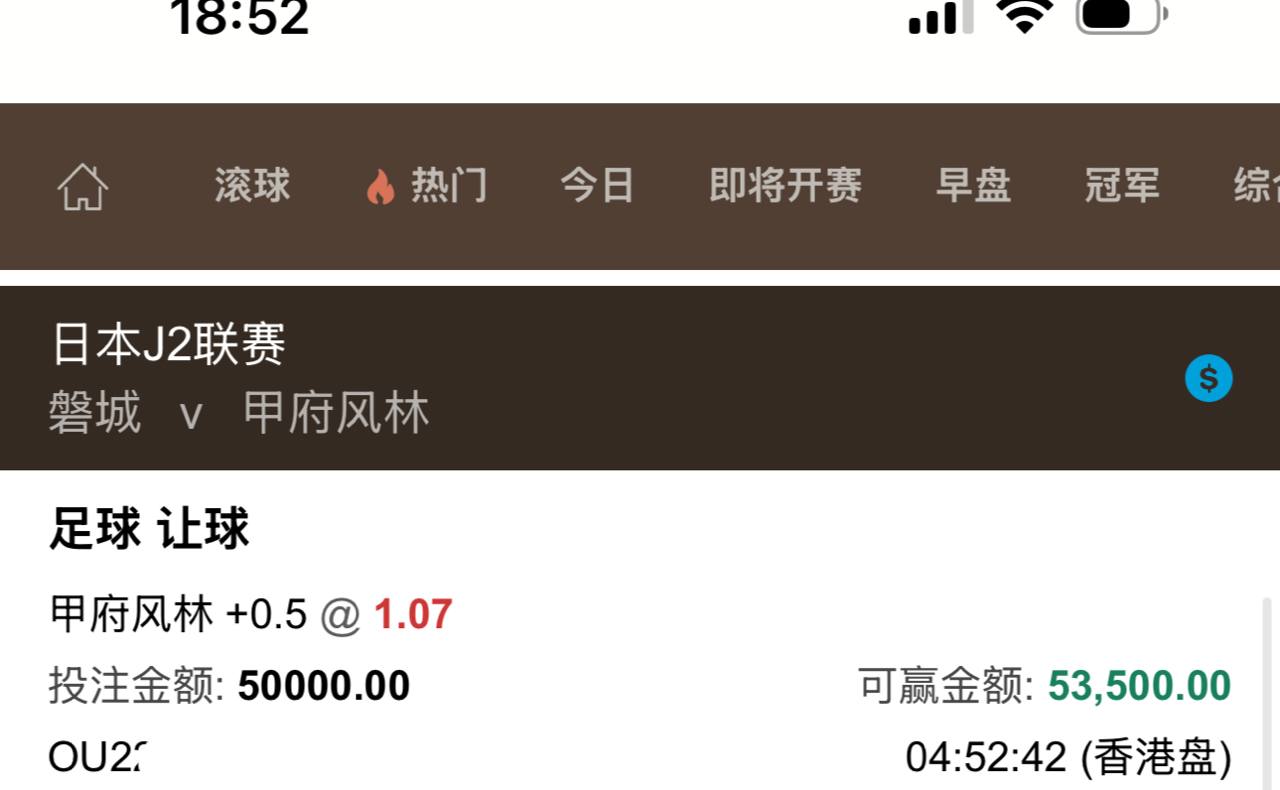Viewport: 1280px width, 790px height.
Task: Open the 热门 tab
Action: [x=427, y=186]
